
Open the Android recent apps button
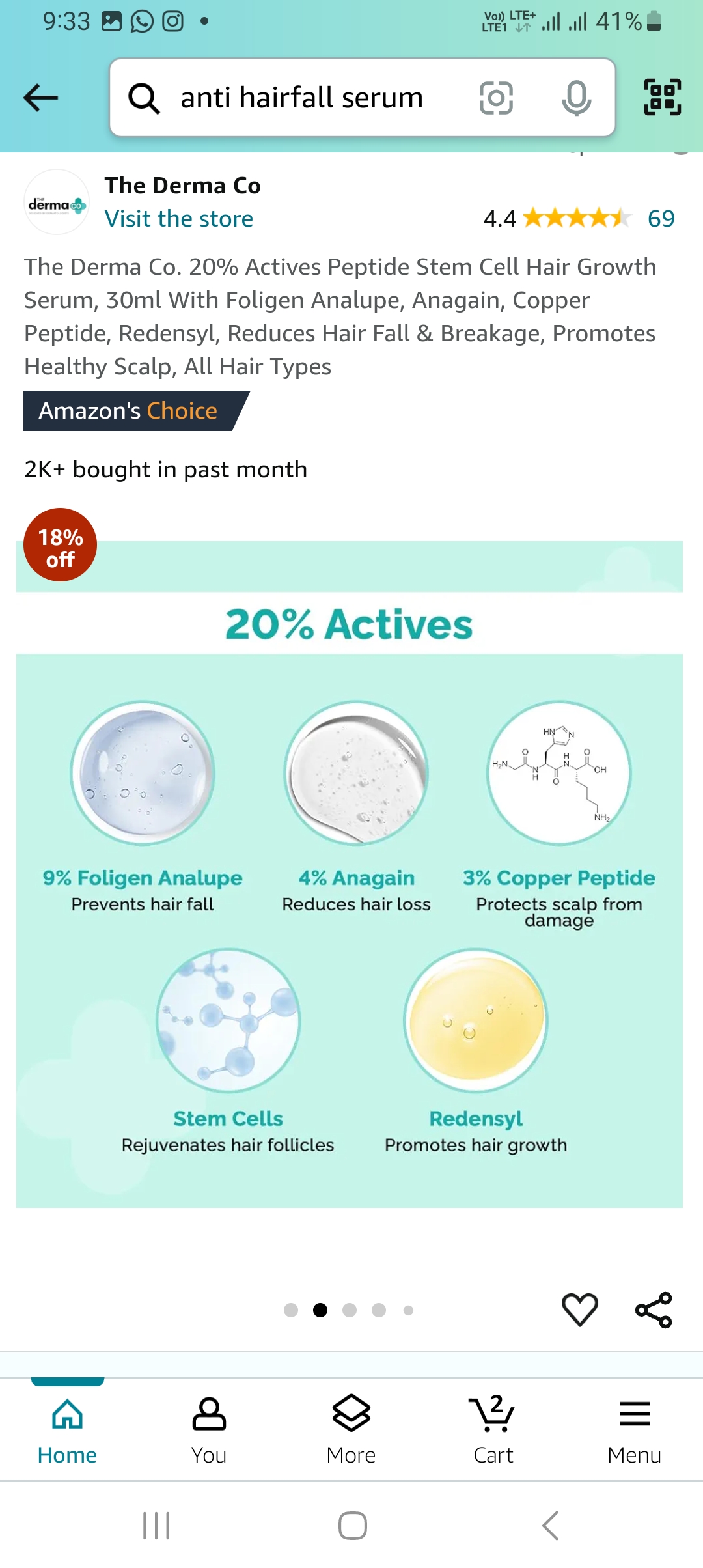(158, 1524)
